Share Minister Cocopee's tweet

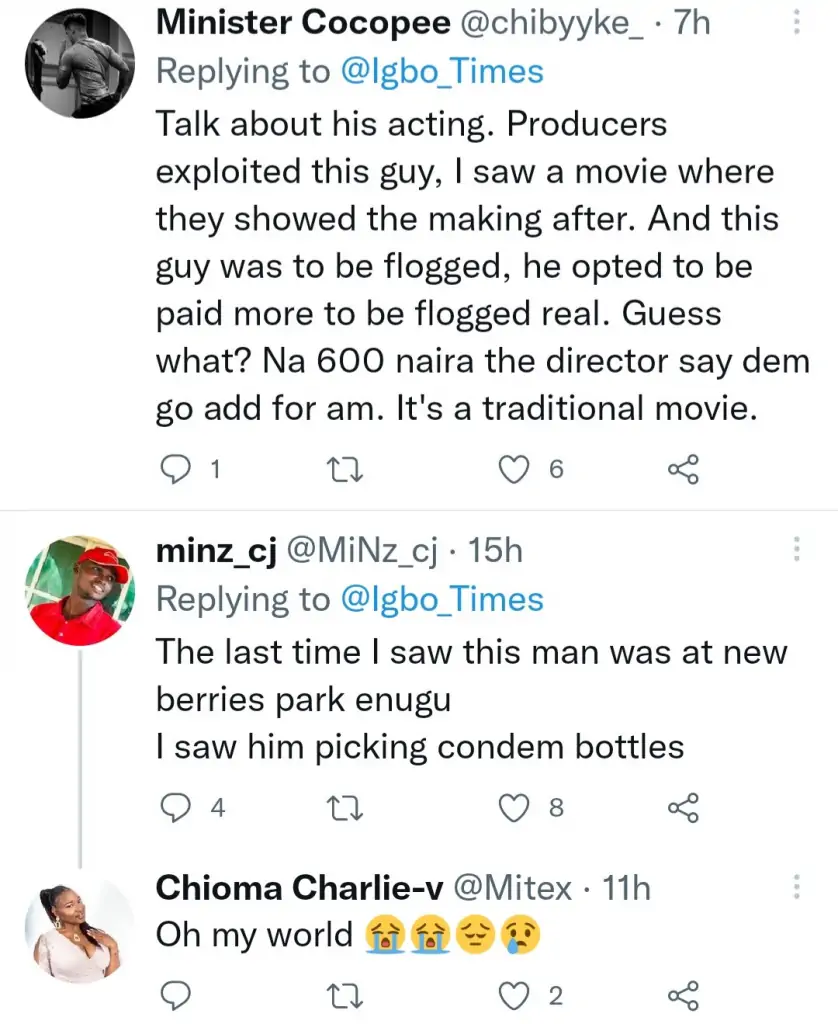682,468
